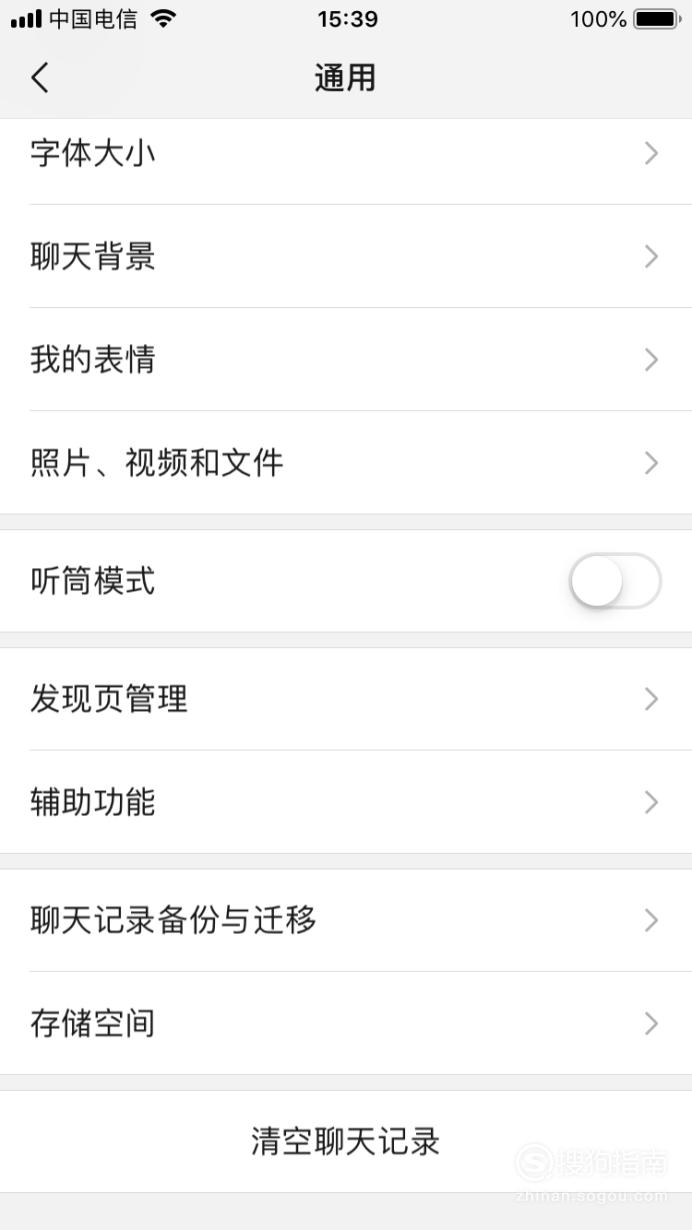Tap 清空聊天记录 button
The width and height of the screenshot is (692, 1230).
pyautogui.click(x=346, y=1141)
